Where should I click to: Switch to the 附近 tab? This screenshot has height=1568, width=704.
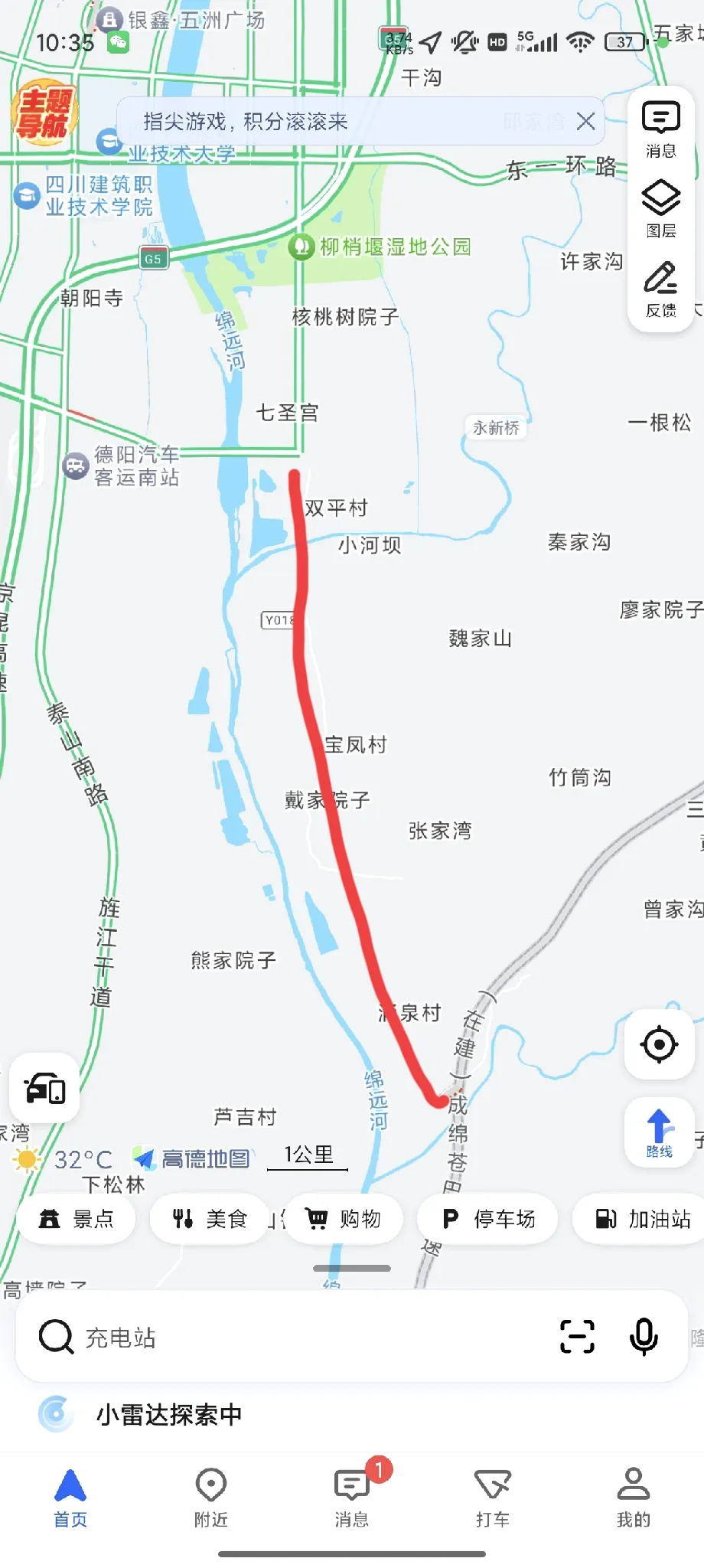pyautogui.click(x=210, y=1497)
